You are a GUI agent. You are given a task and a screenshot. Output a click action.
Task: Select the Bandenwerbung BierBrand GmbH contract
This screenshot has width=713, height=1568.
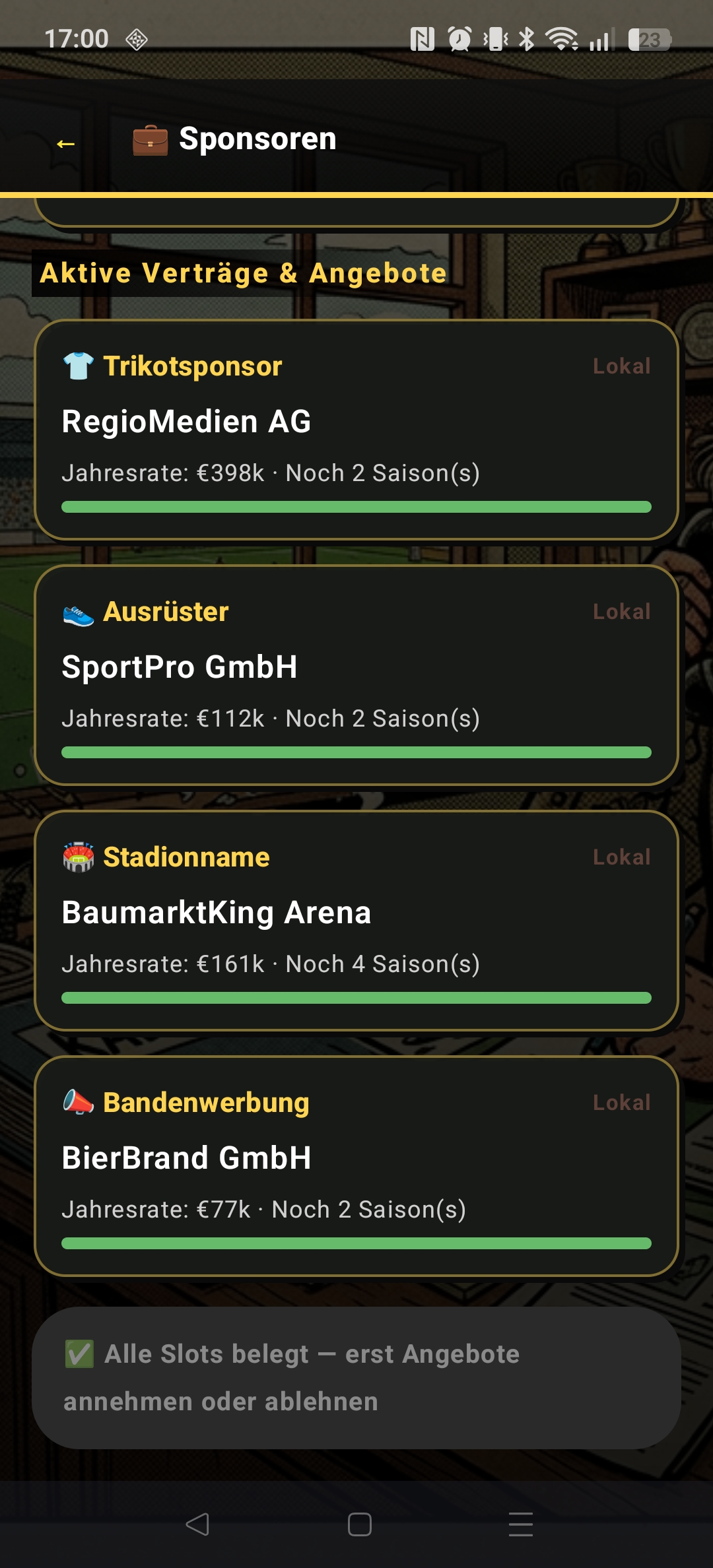(356, 1166)
